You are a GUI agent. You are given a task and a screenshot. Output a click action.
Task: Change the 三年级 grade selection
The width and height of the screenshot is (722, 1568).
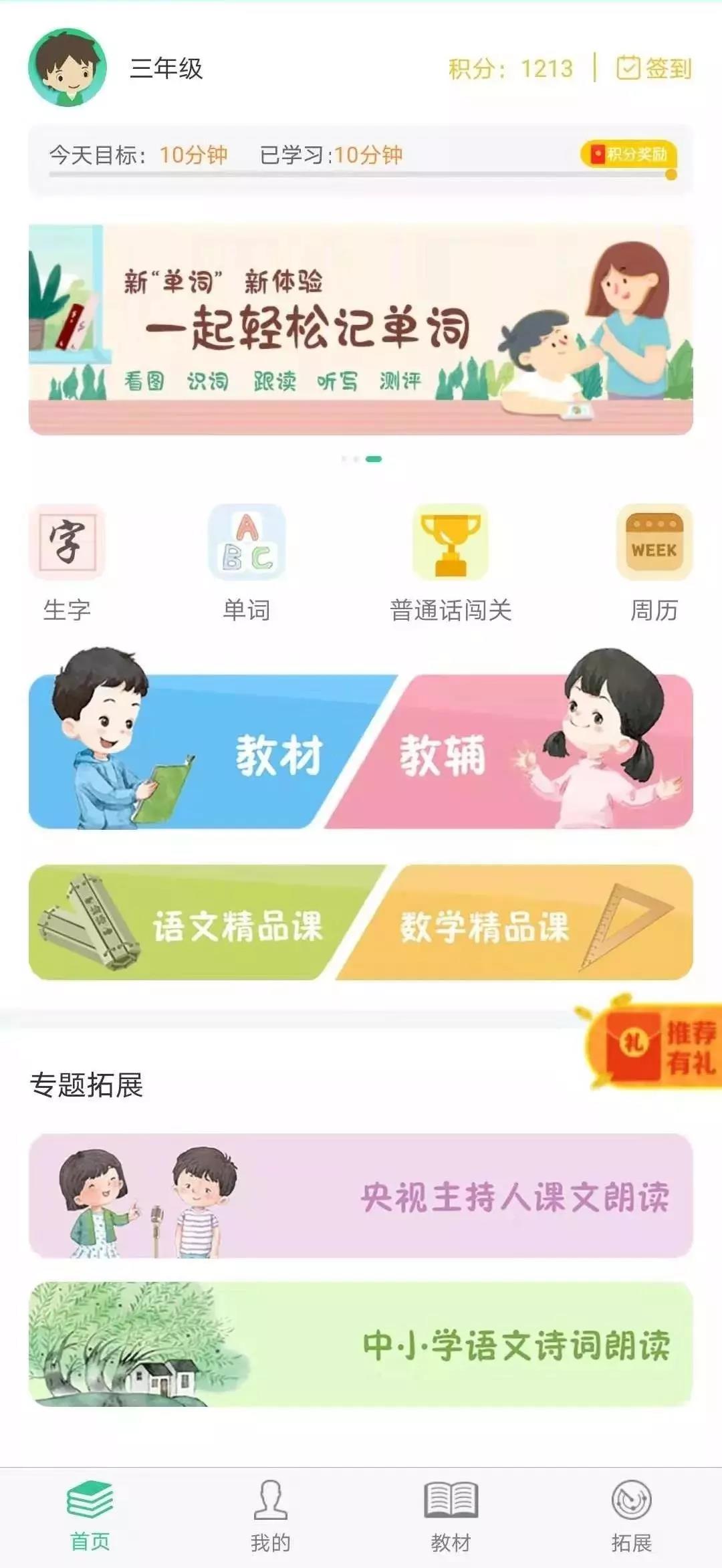coord(166,68)
